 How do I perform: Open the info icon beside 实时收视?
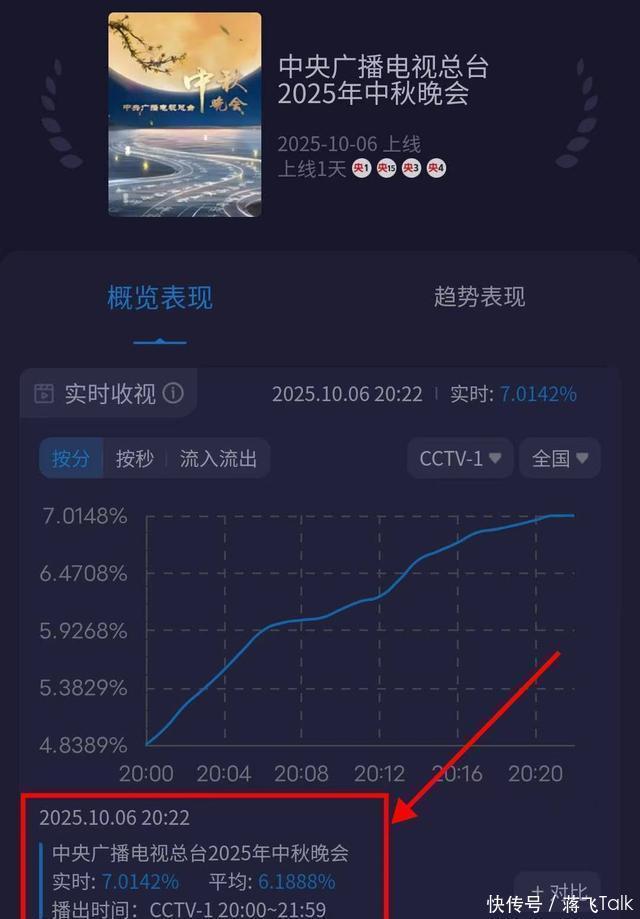[x=173, y=393]
